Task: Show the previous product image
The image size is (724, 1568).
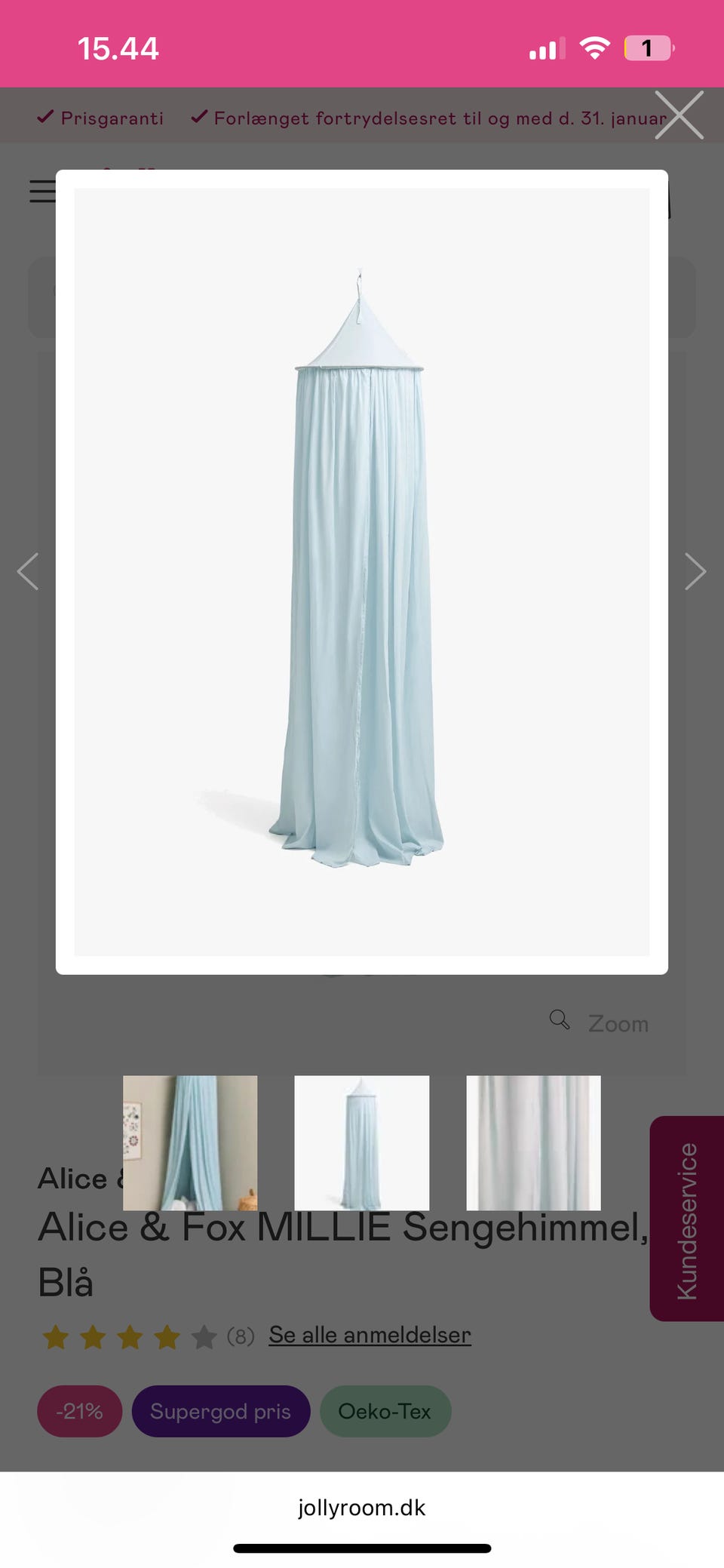Action: (x=29, y=571)
